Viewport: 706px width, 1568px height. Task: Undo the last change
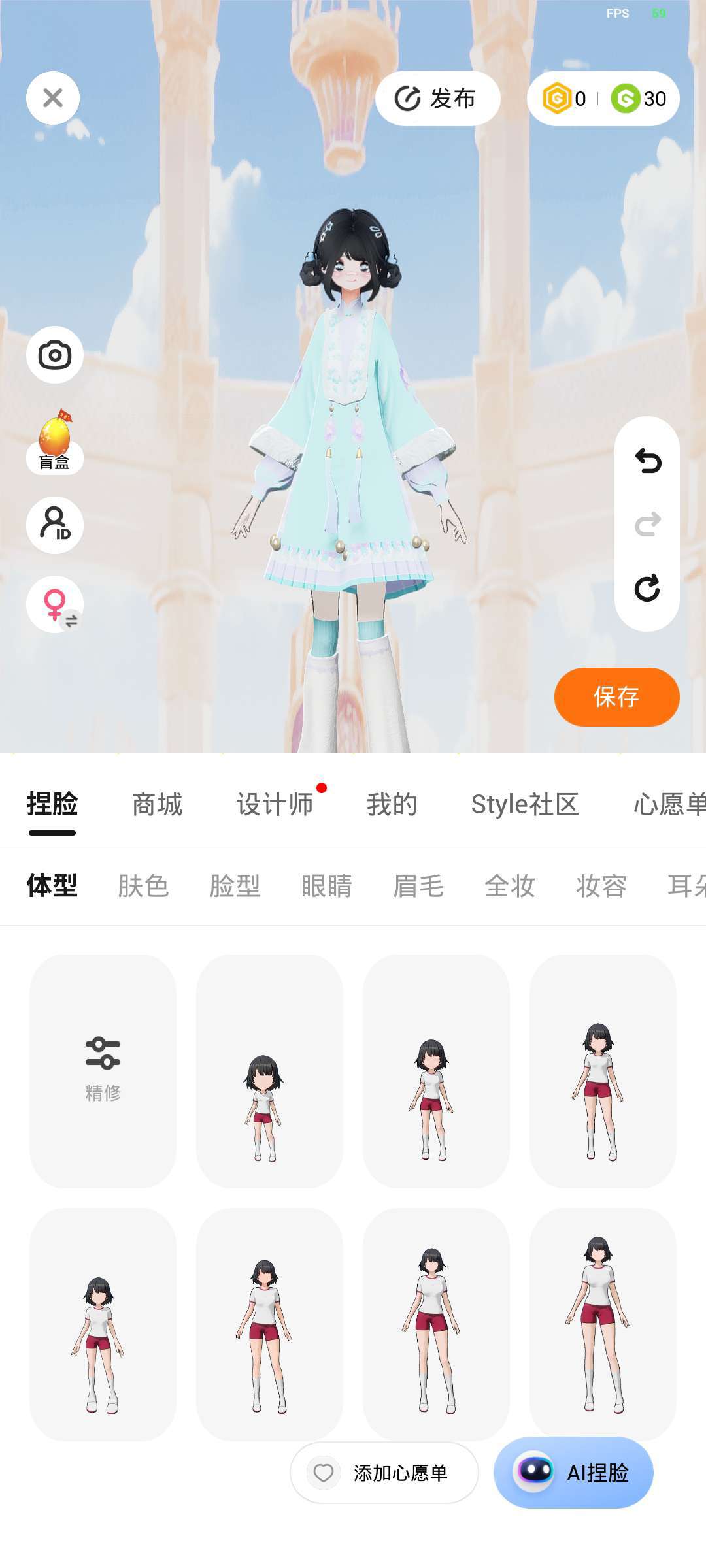[x=648, y=461]
